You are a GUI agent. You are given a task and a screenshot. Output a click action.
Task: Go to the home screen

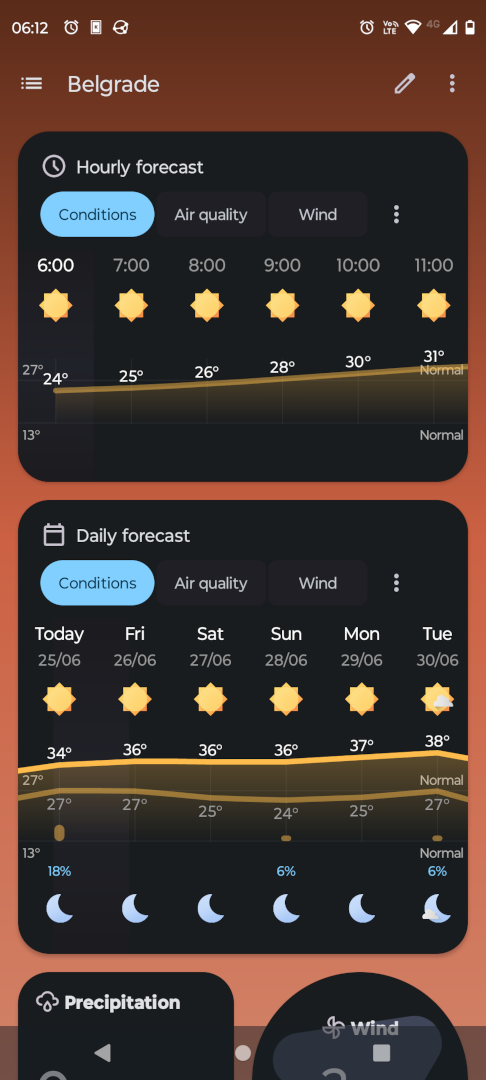pyautogui.click(x=242, y=1052)
